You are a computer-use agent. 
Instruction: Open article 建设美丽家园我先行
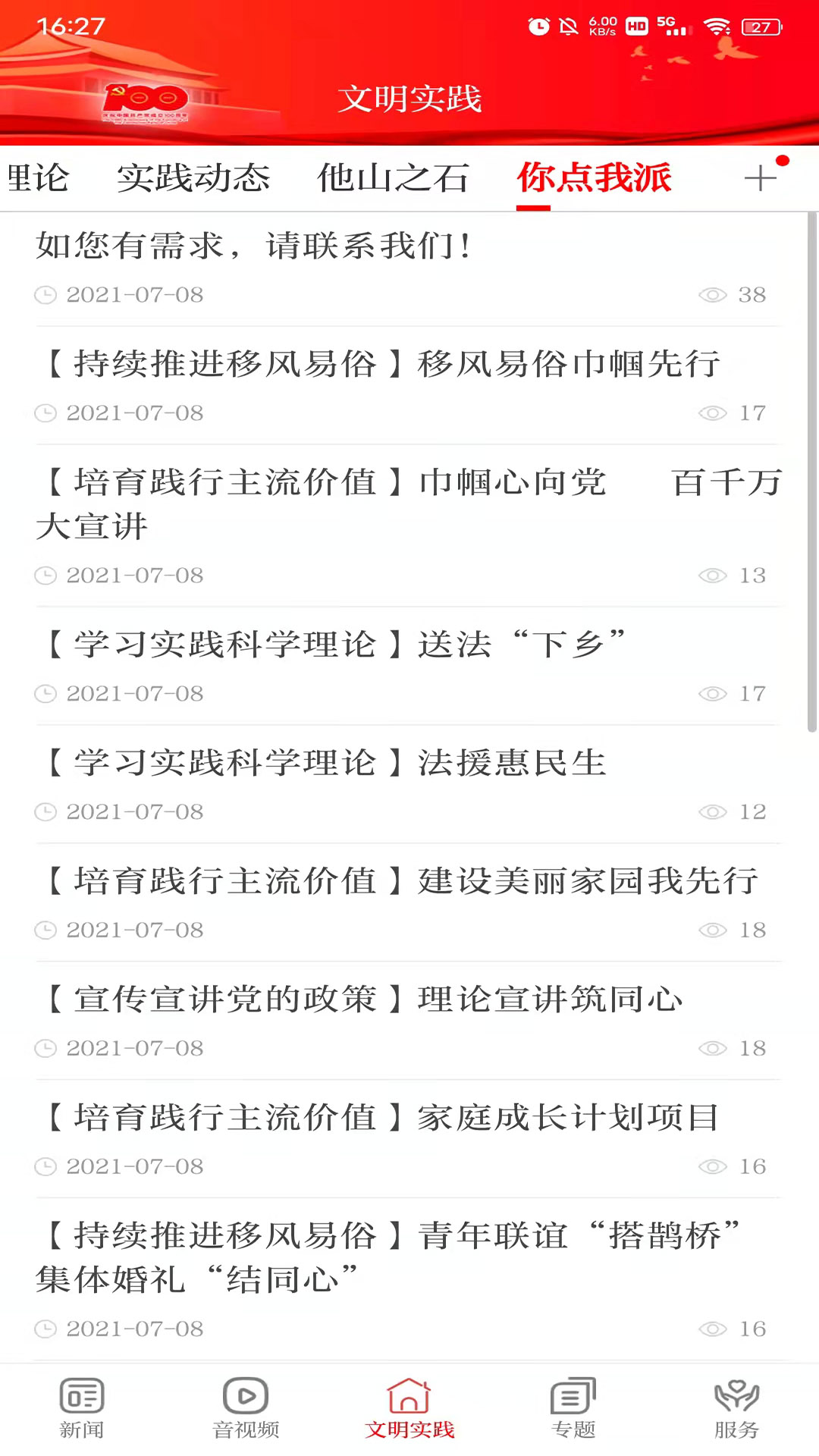click(x=398, y=882)
